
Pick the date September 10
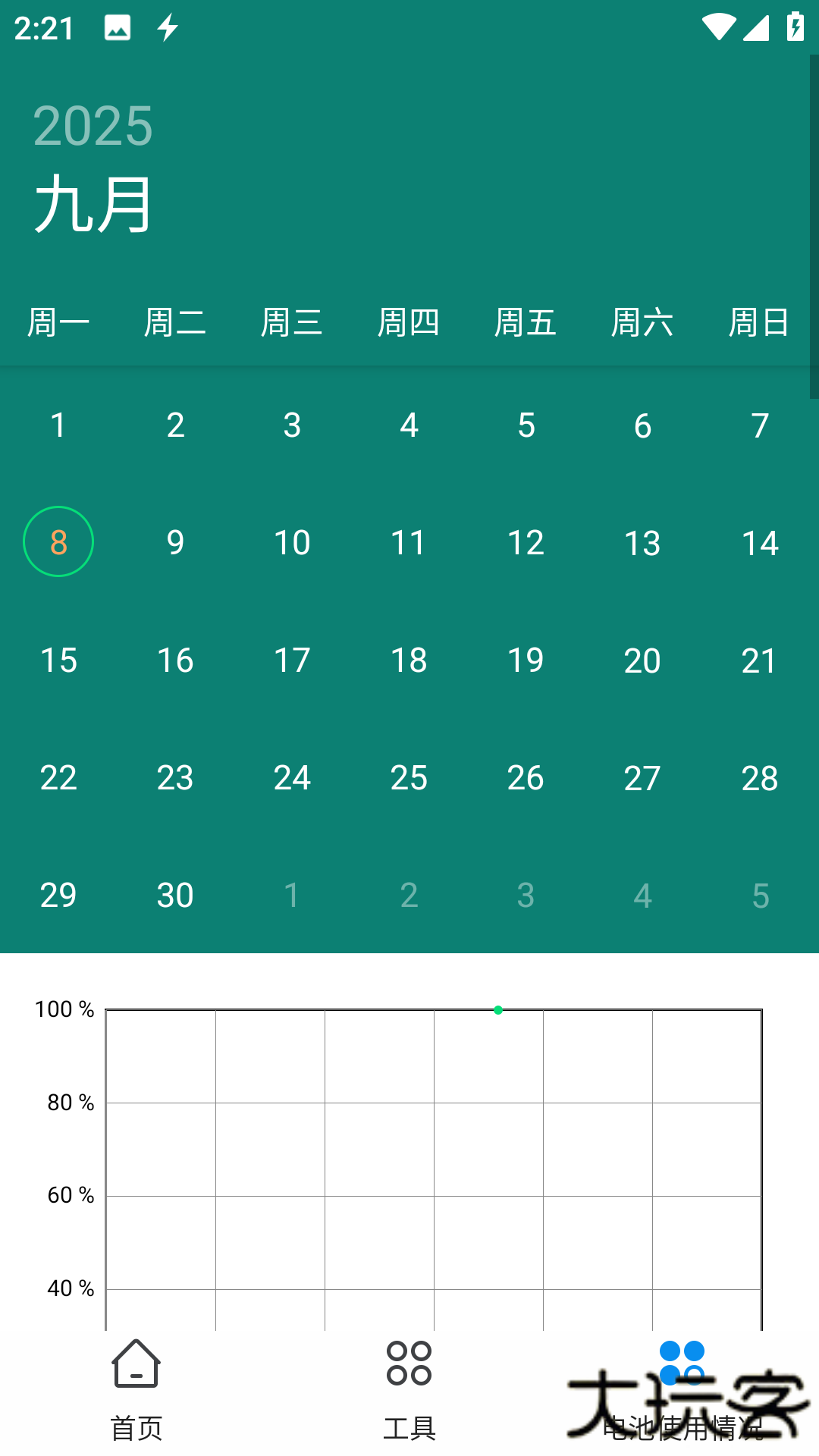click(x=292, y=542)
